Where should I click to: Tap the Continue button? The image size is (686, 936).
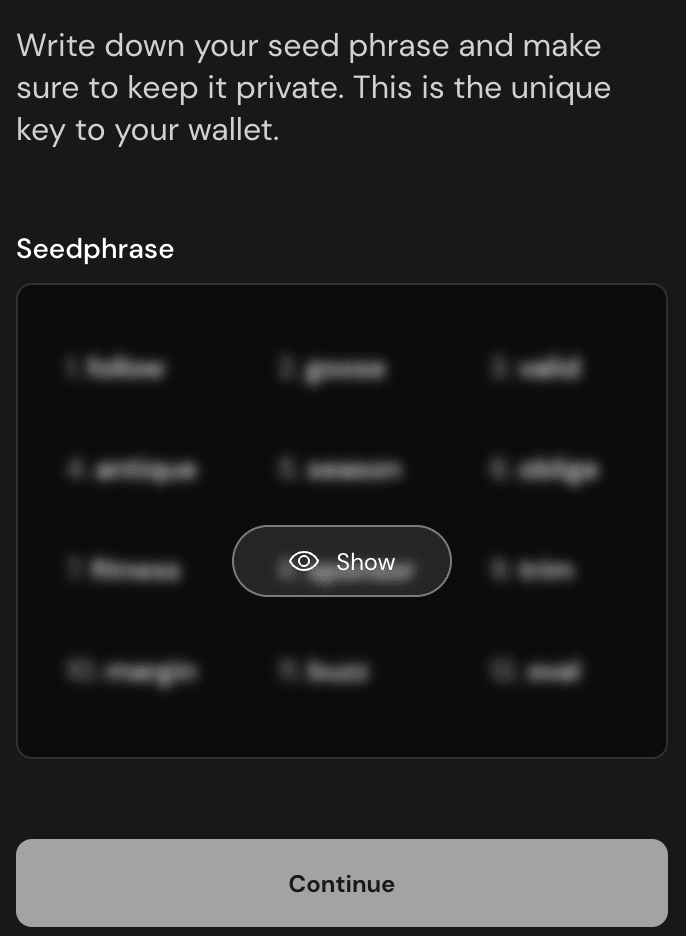pos(342,883)
